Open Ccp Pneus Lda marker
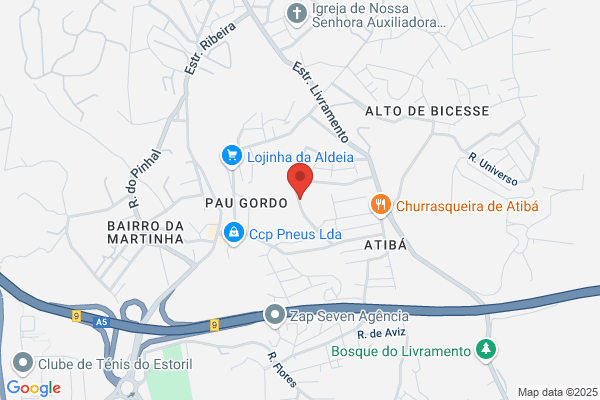This screenshot has height=400, width=600. point(234,233)
